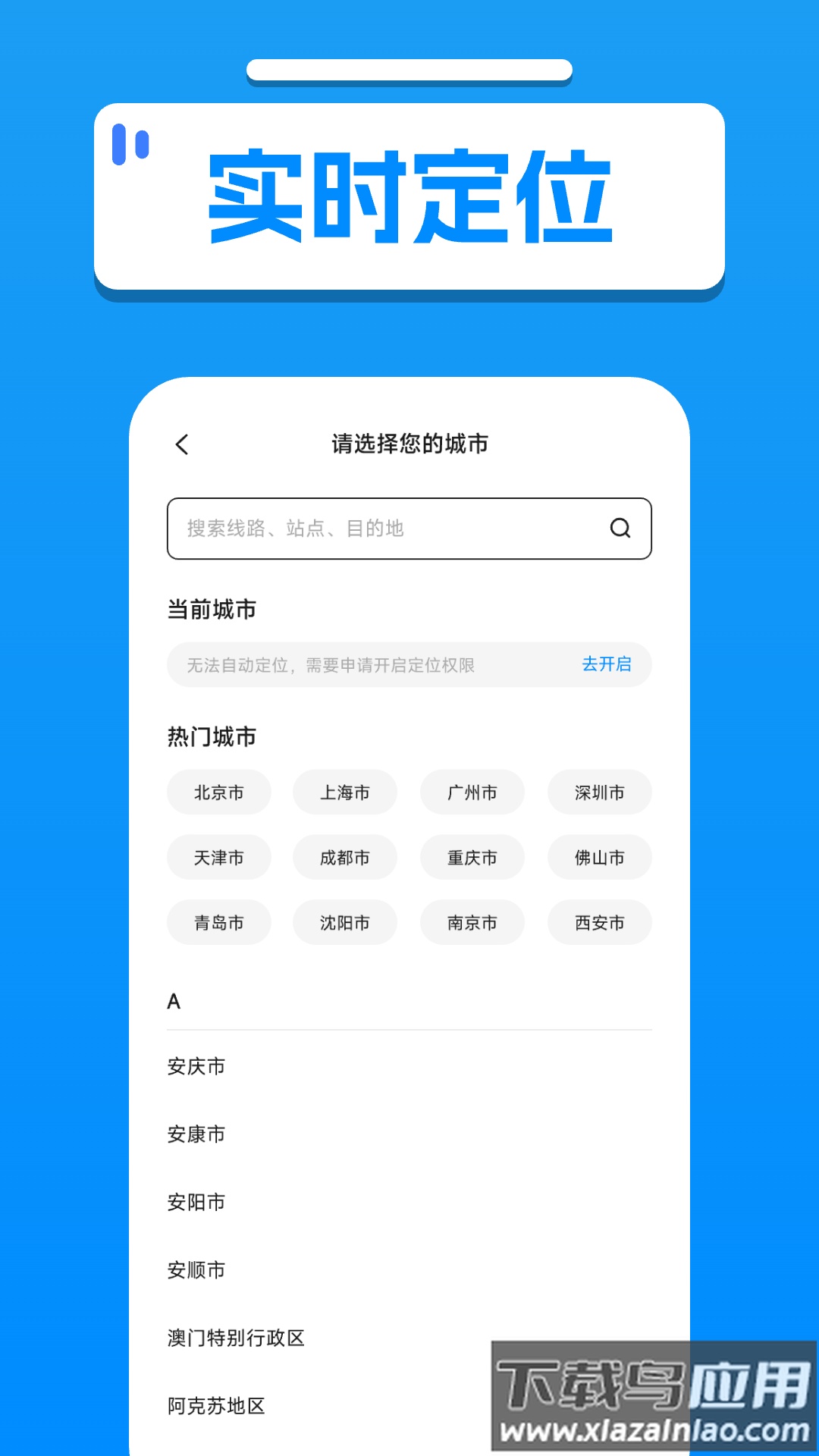Image resolution: width=819 pixels, height=1456 pixels.
Task: Open 澳门特别行政区 from the city list
Action: (x=237, y=1339)
